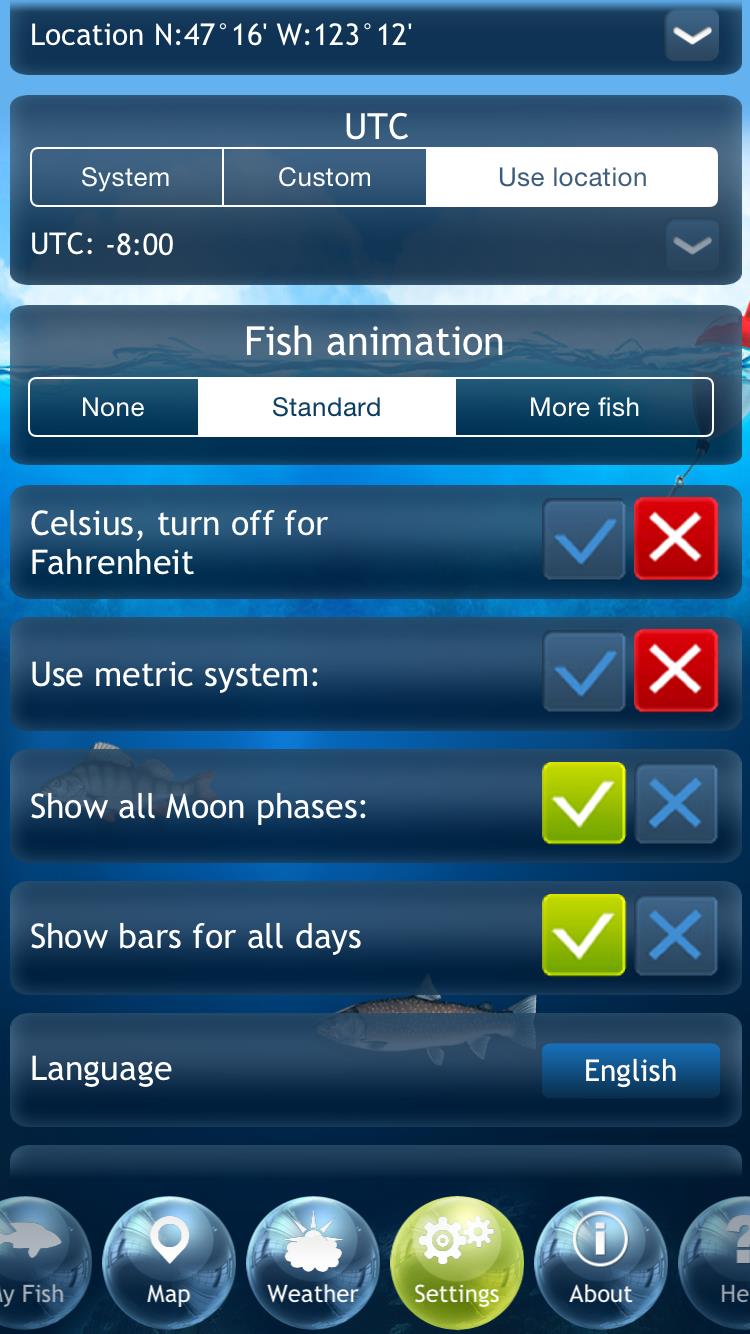The width and height of the screenshot is (750, 1334).
Task: Switch fish animation to More fish
Action: point(584,407)
